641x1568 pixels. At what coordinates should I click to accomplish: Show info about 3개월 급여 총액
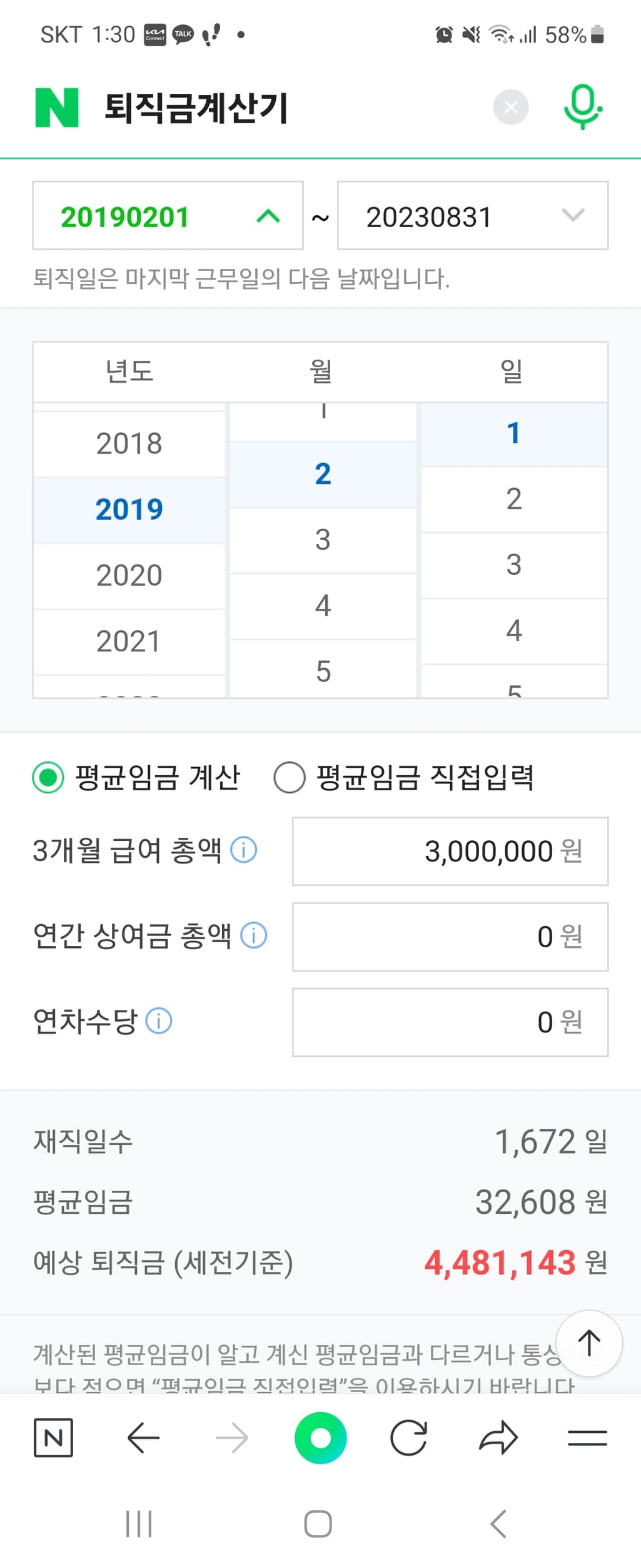click(x=244, y=850)
